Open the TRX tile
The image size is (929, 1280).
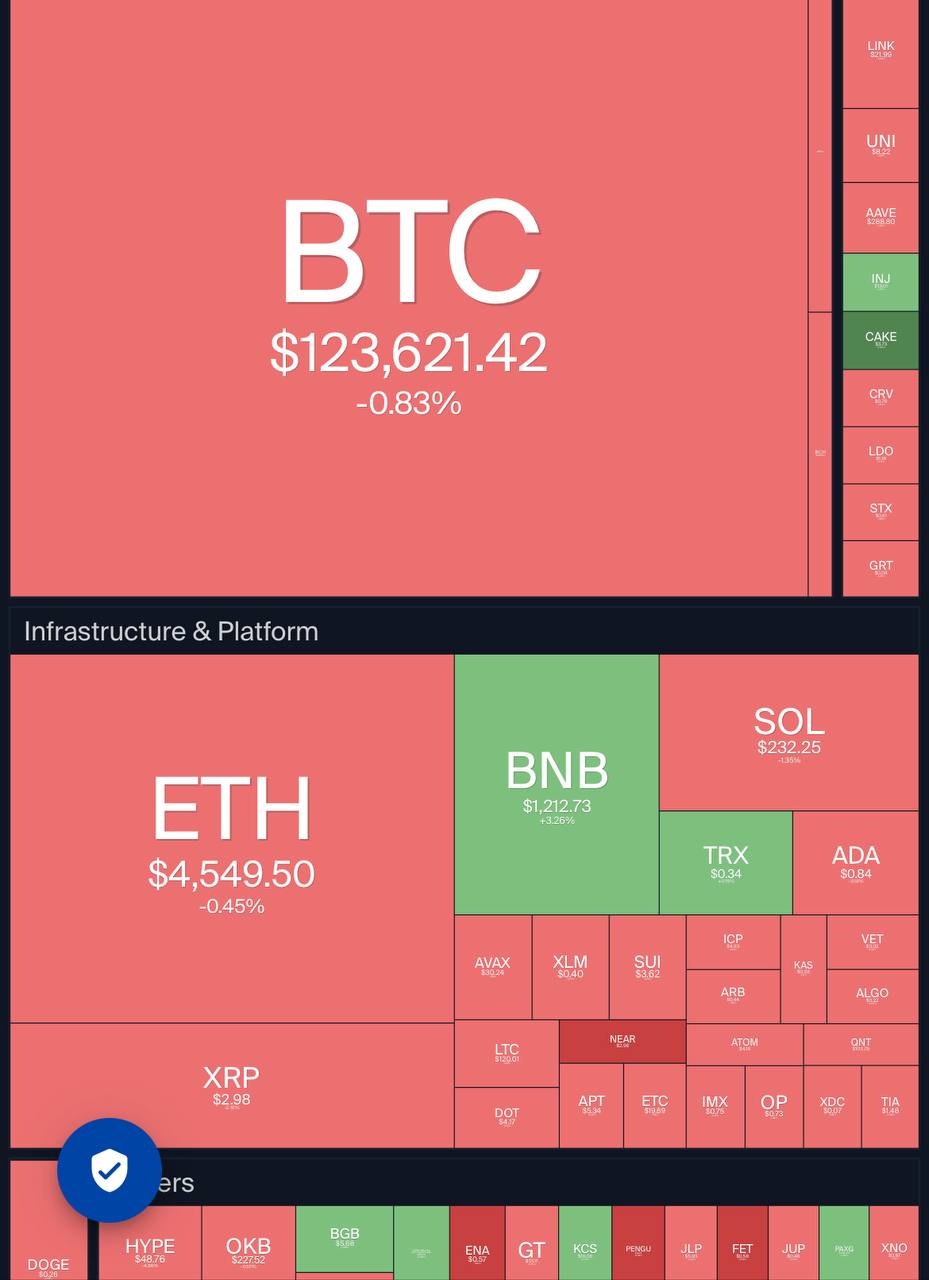[x=725, y=862]
